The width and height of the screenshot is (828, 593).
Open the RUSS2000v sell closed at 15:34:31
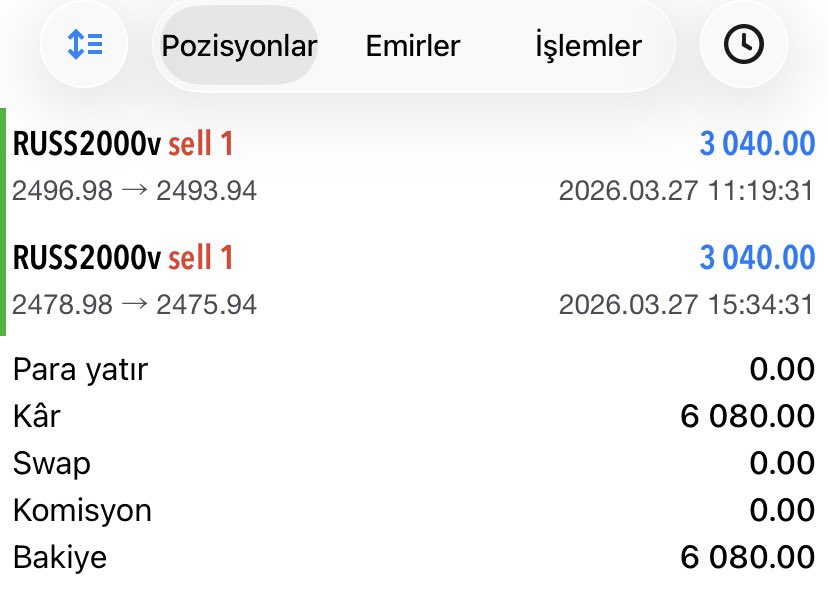(414, 280)
